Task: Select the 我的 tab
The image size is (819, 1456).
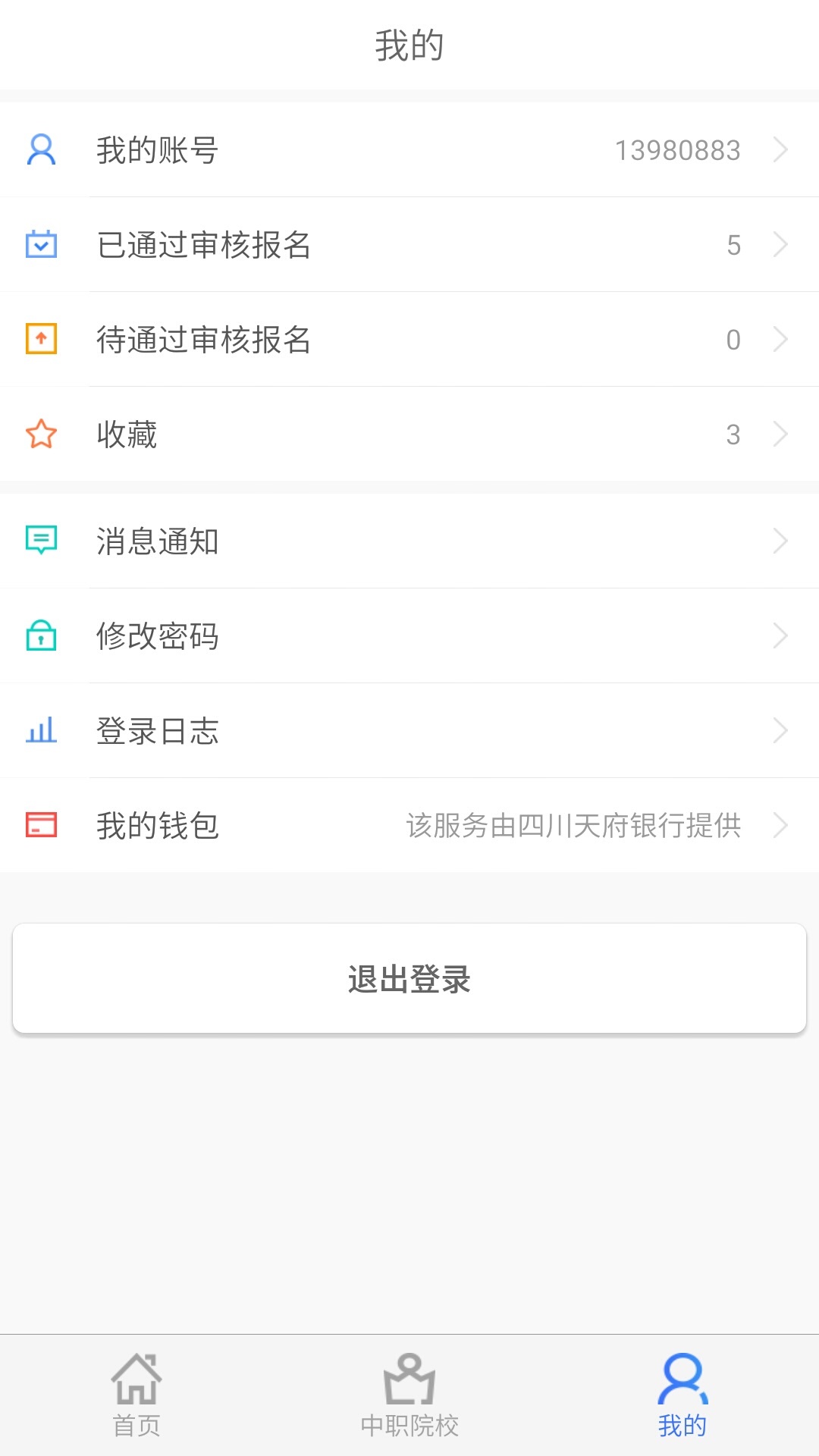Action: pos(682,1395)
